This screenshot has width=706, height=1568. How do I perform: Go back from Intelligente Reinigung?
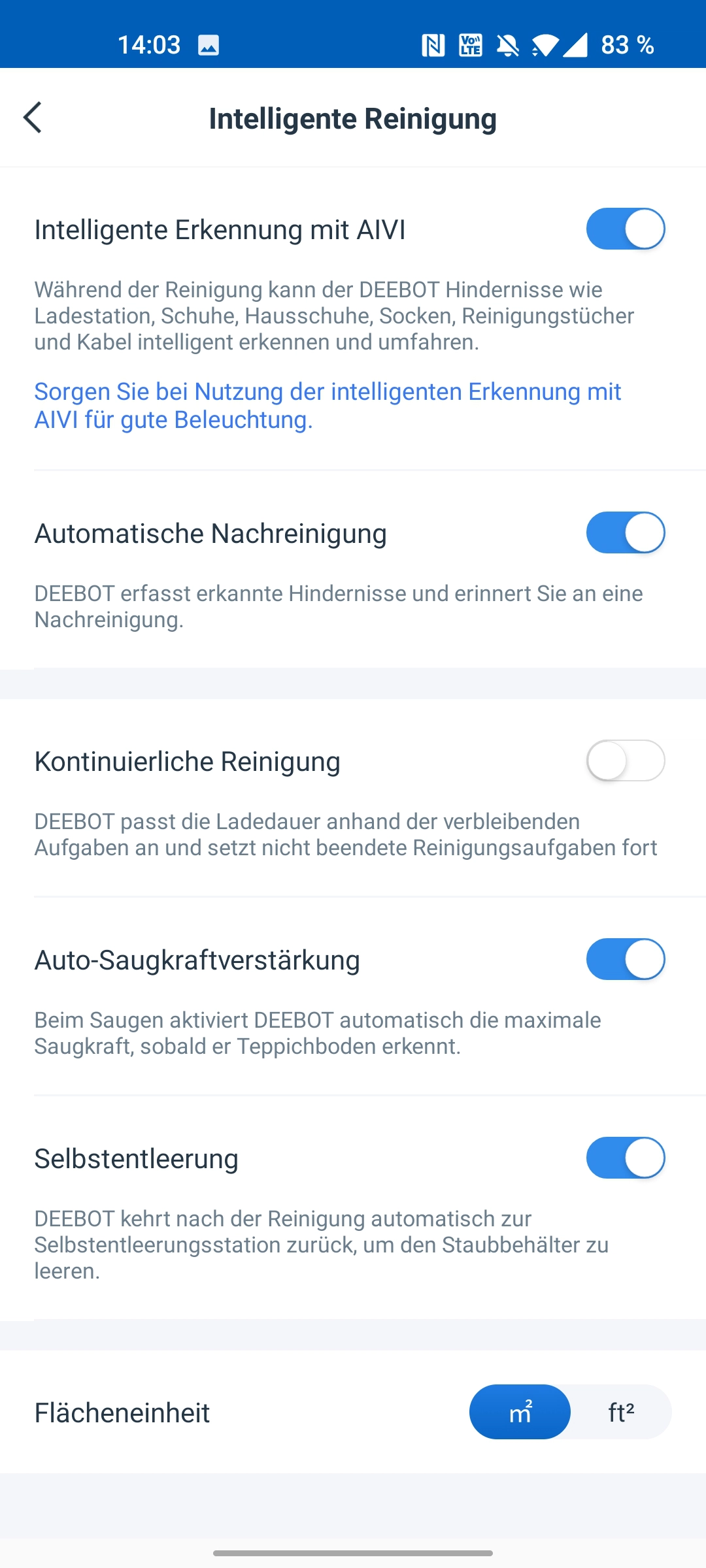click(33, 118)
